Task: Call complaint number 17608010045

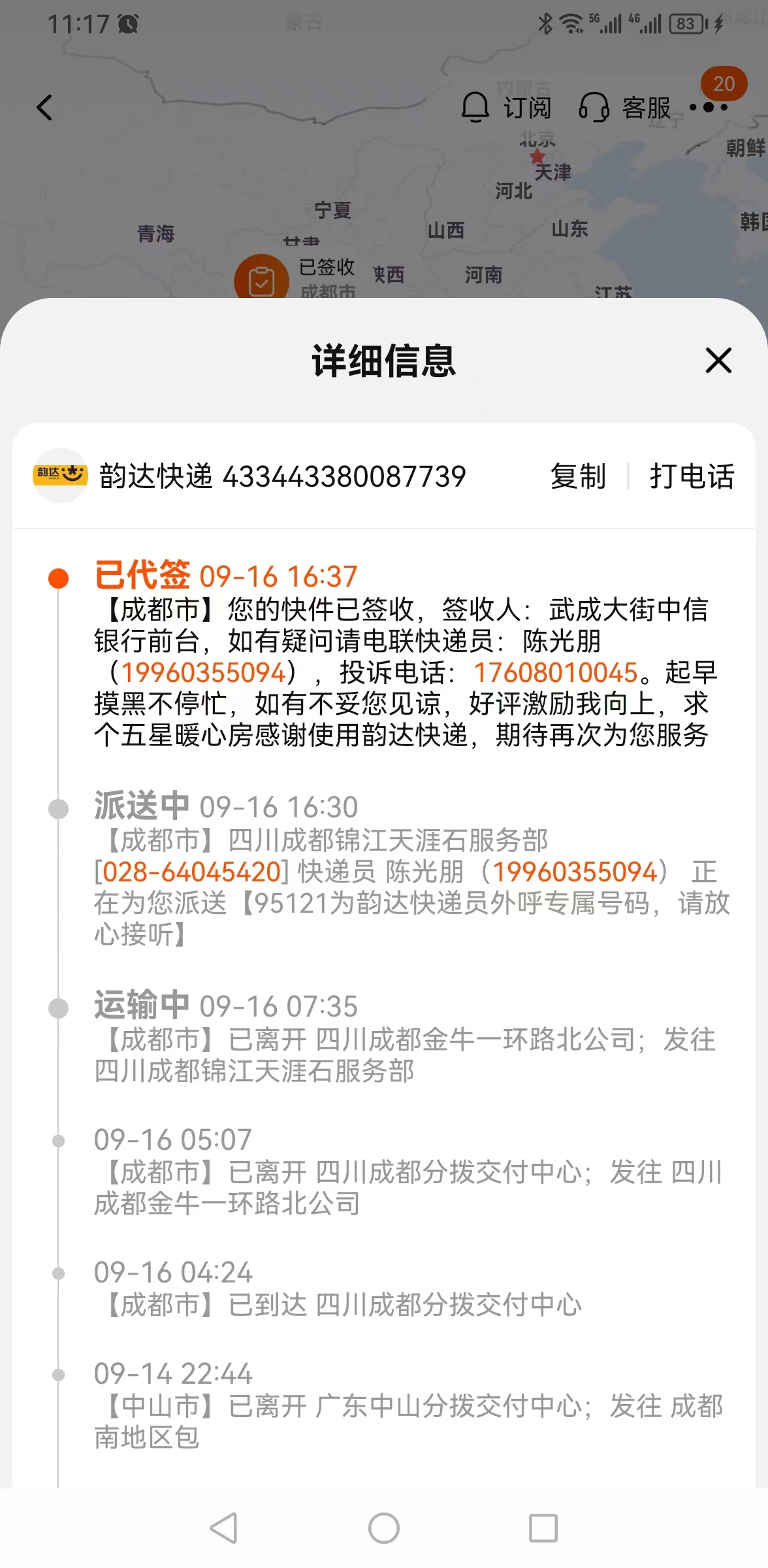Action: click(556, 672)
